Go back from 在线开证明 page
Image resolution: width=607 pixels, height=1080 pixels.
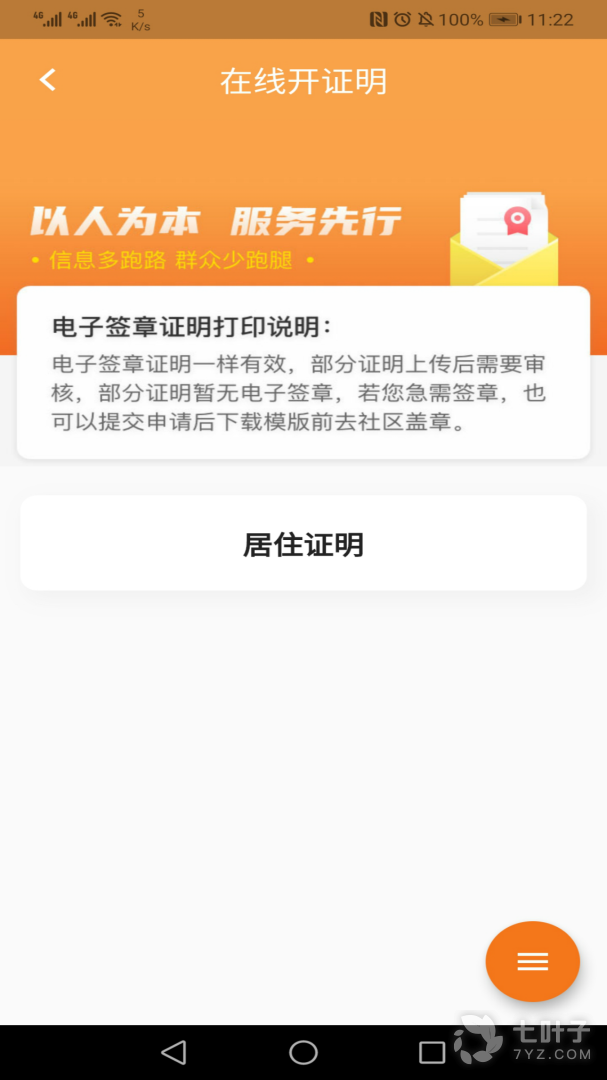(x=47, y=81)
